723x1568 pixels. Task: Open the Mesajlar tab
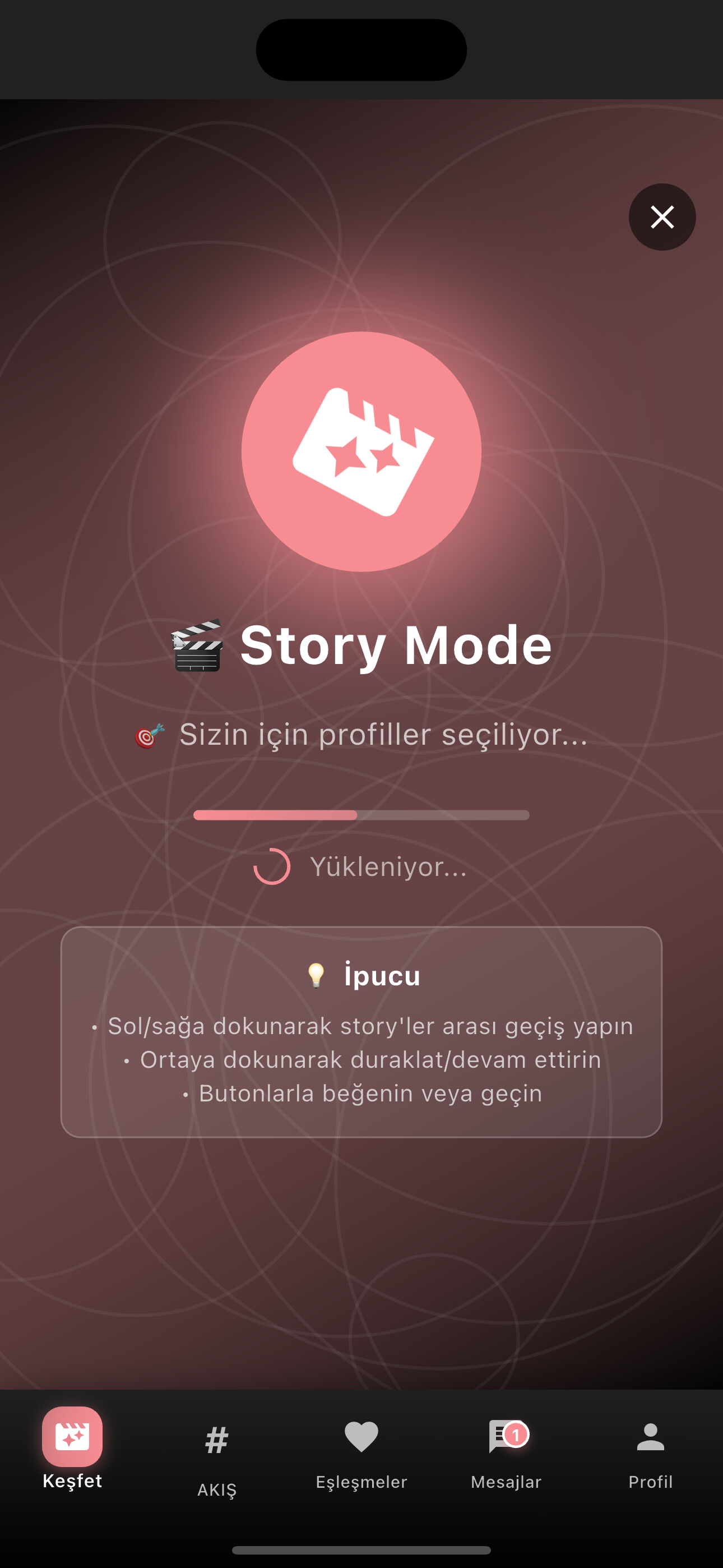(x=506, y=1452)
